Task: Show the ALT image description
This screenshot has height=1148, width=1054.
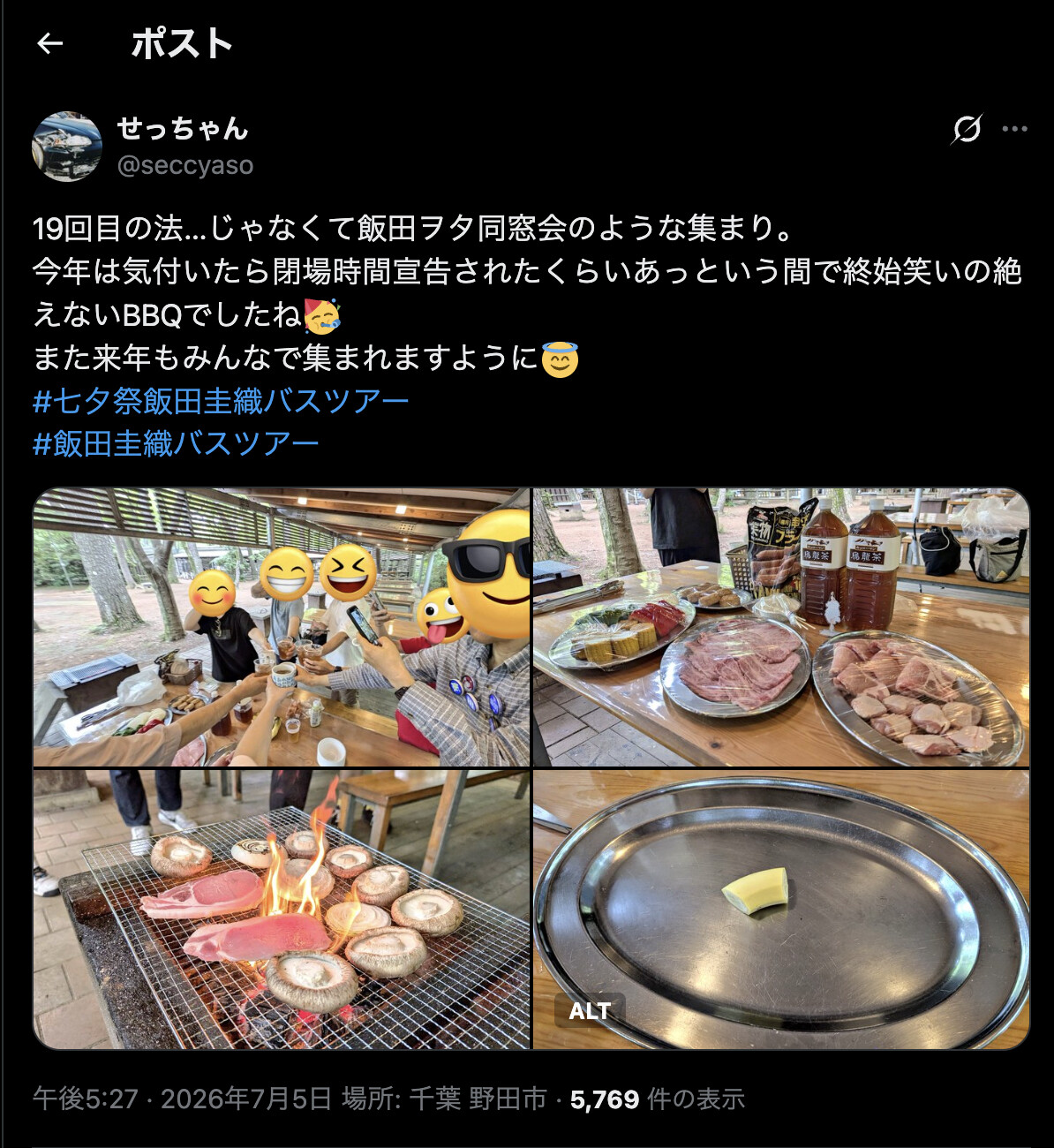Action: 590,1011
